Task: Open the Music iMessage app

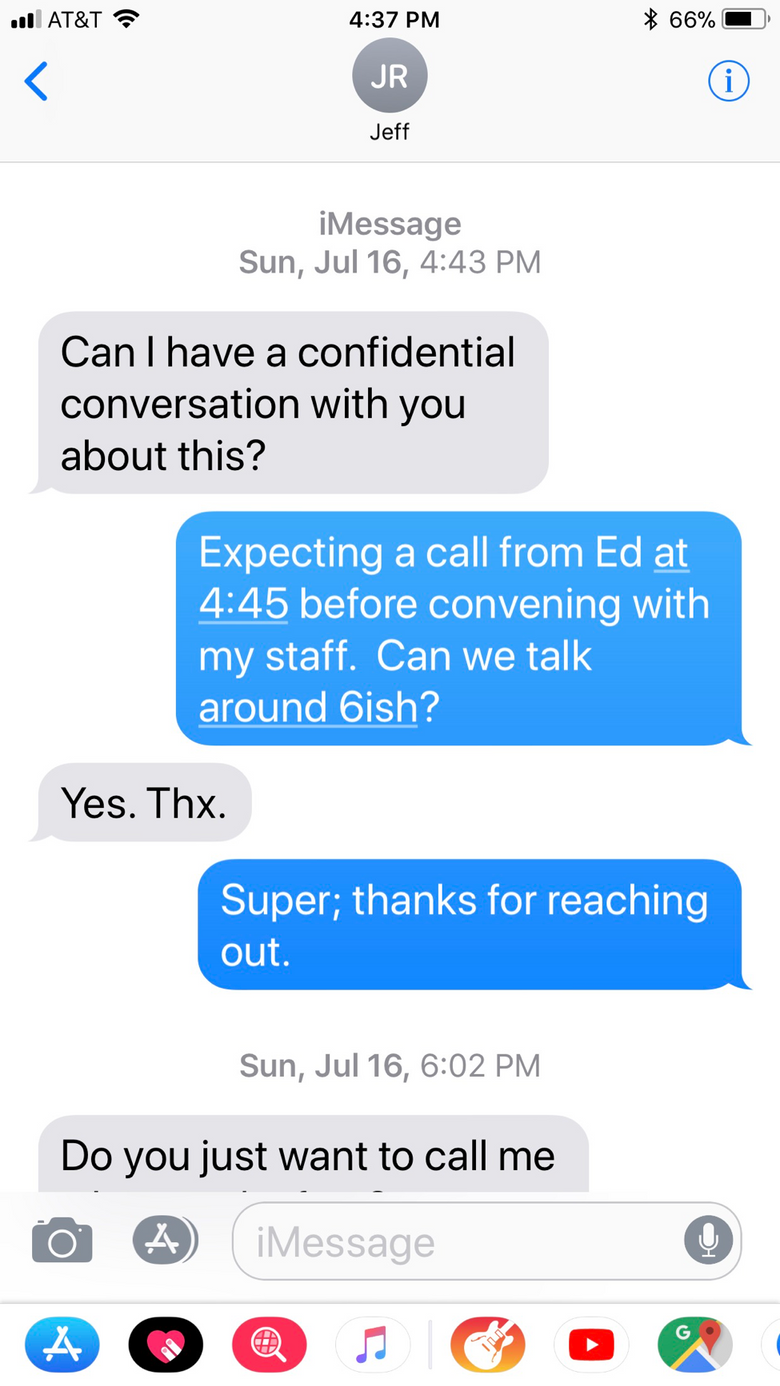Action: pyautogui.click(x=374, y=1345)
